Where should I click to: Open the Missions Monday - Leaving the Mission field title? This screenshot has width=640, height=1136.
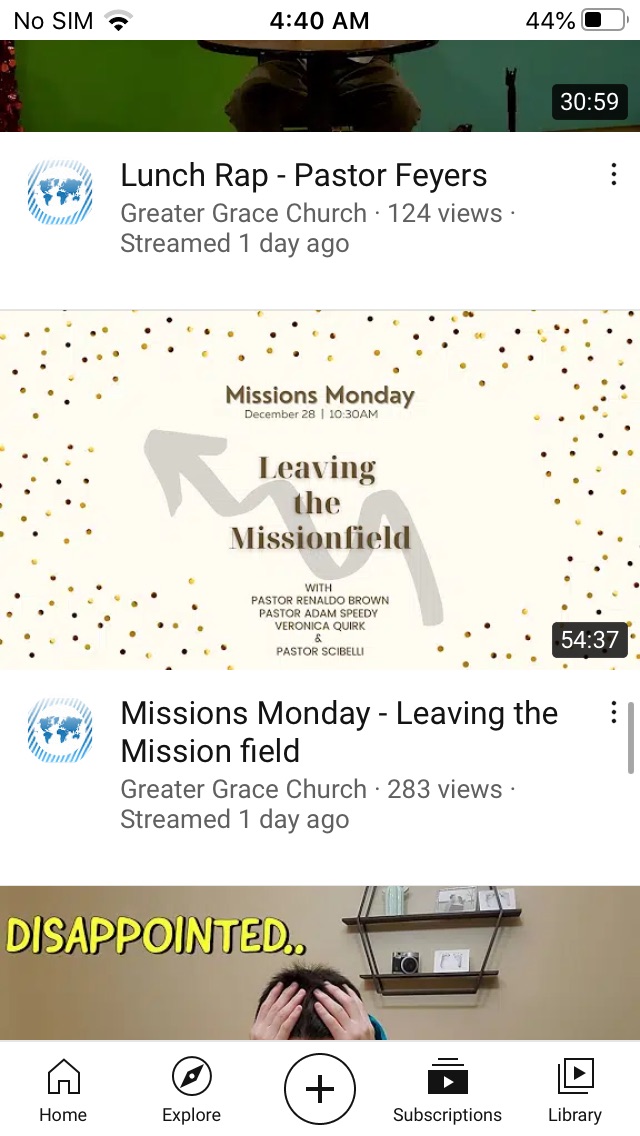(339, 732)
